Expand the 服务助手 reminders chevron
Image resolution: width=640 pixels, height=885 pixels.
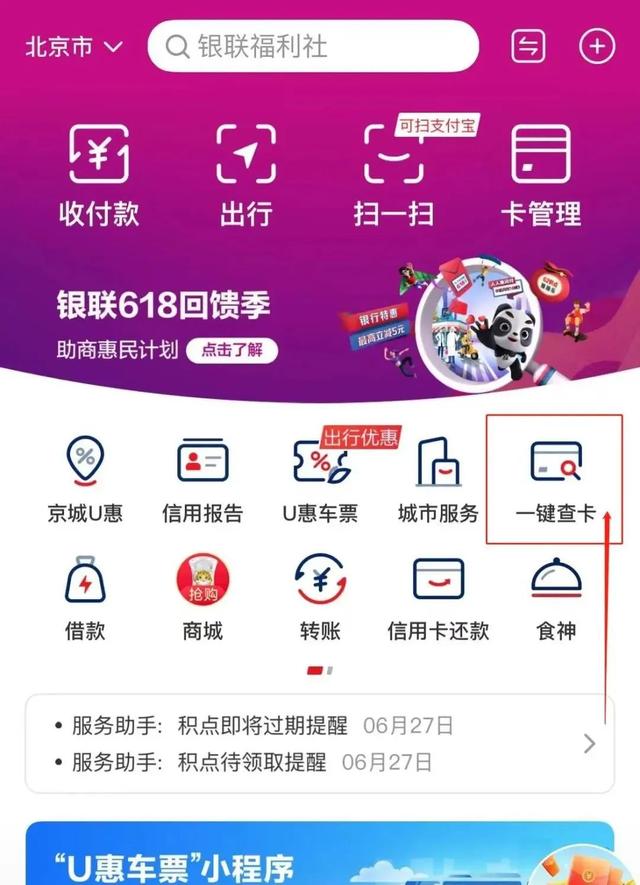click(x=589, y=743)
